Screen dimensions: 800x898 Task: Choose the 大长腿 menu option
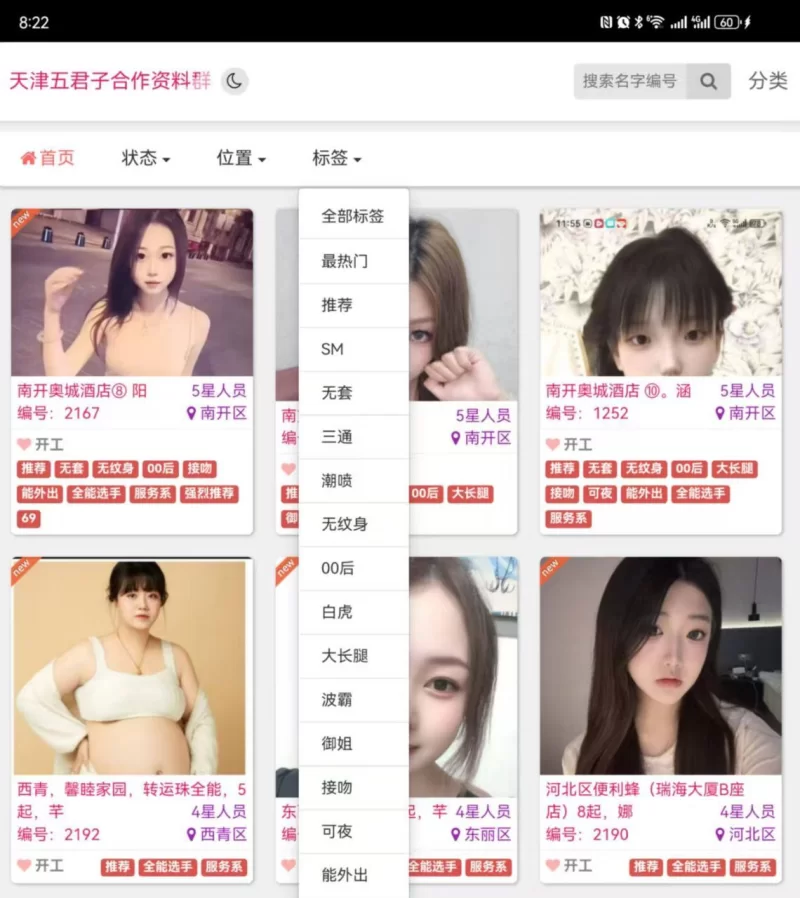[344, 656]
